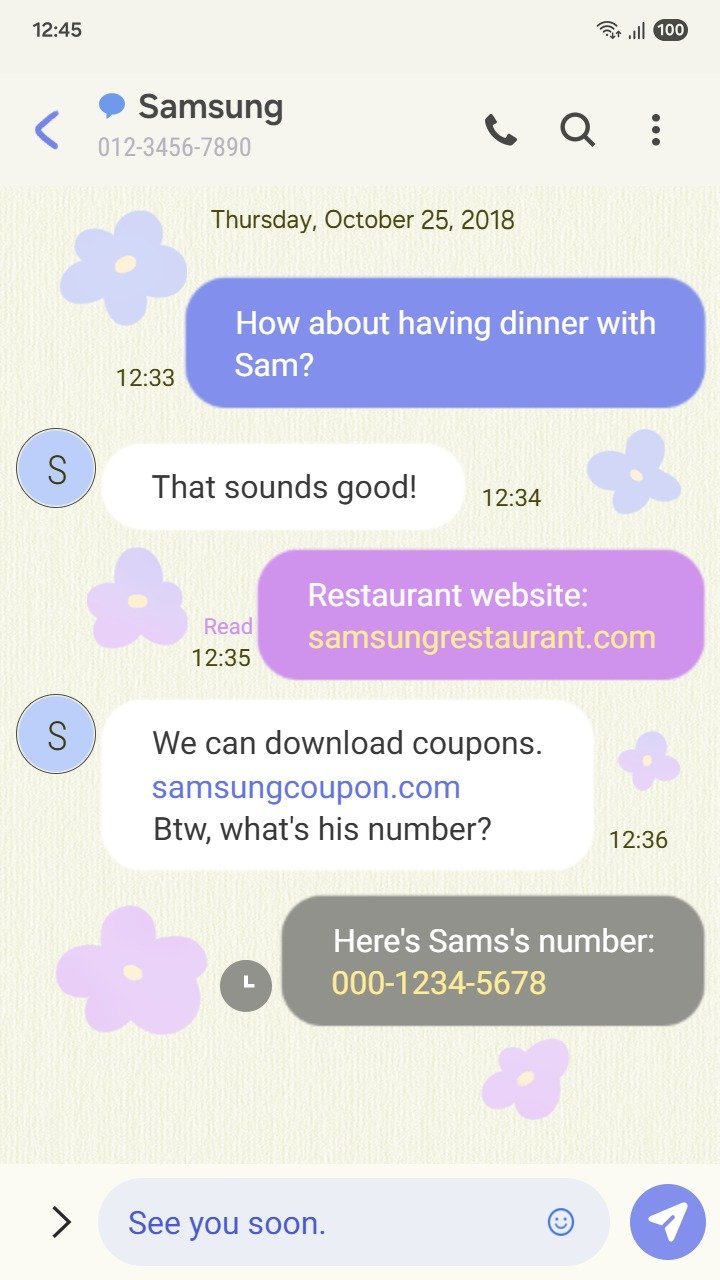Search within this conversation

[577, 130]
